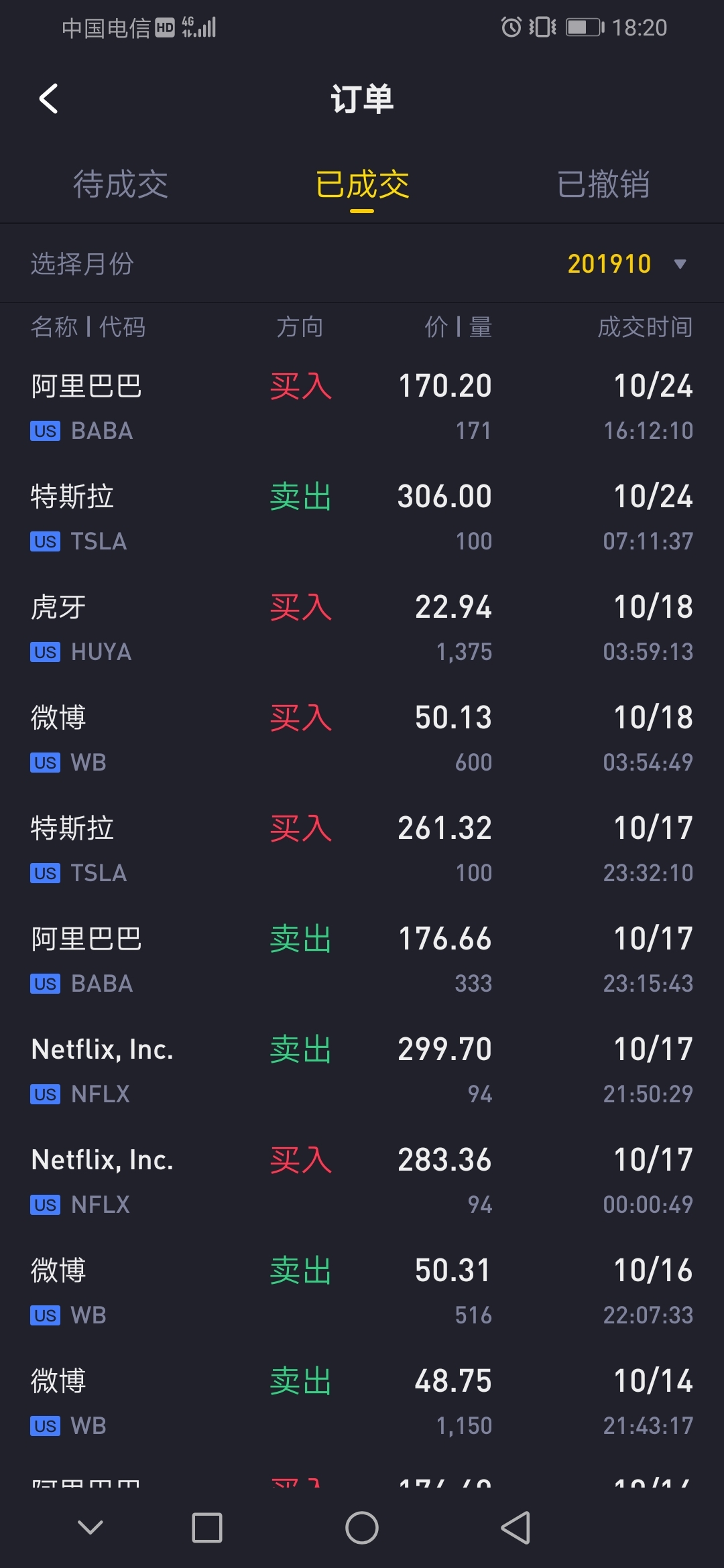
Task: Open the BABA sell order at 176.66
Action: pos(362,960)
